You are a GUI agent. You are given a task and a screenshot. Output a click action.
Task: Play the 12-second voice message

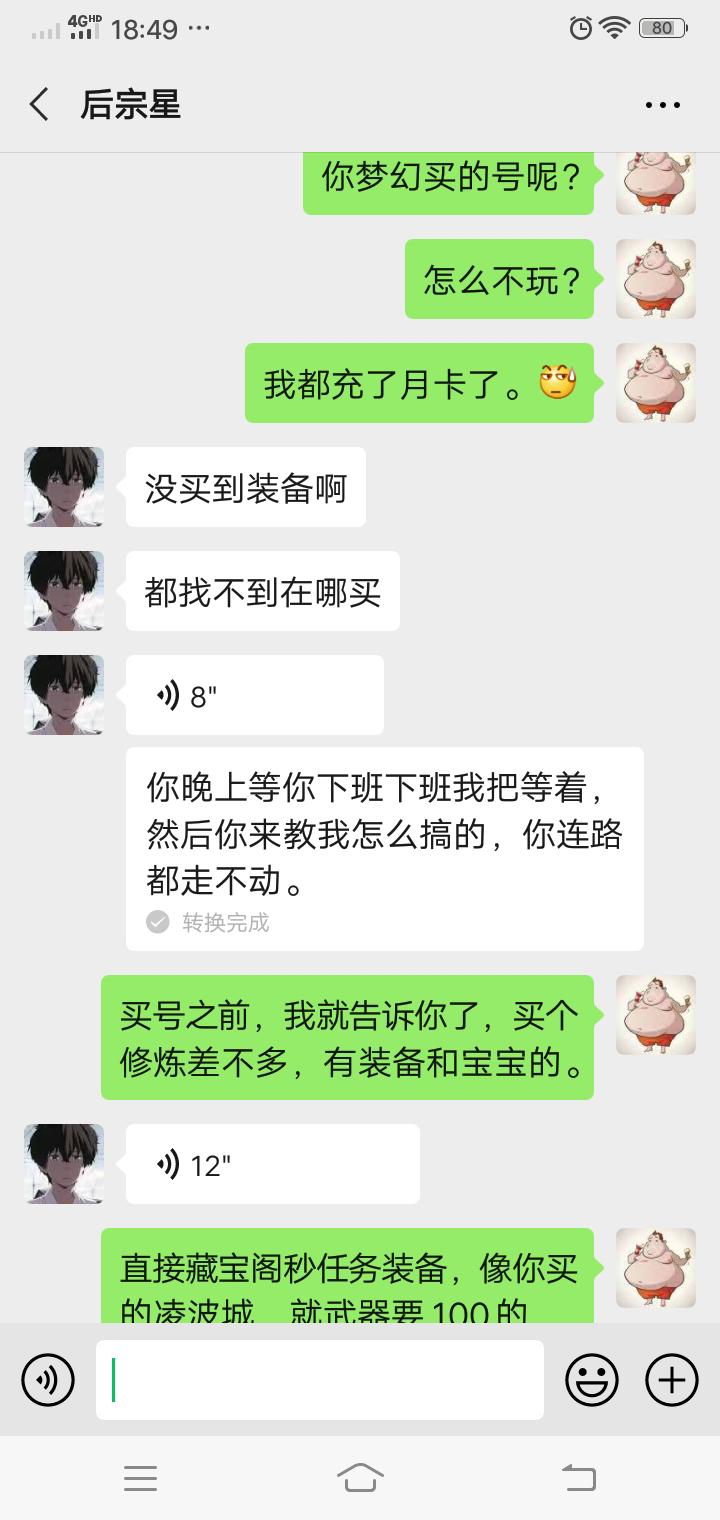(272, 1164)
